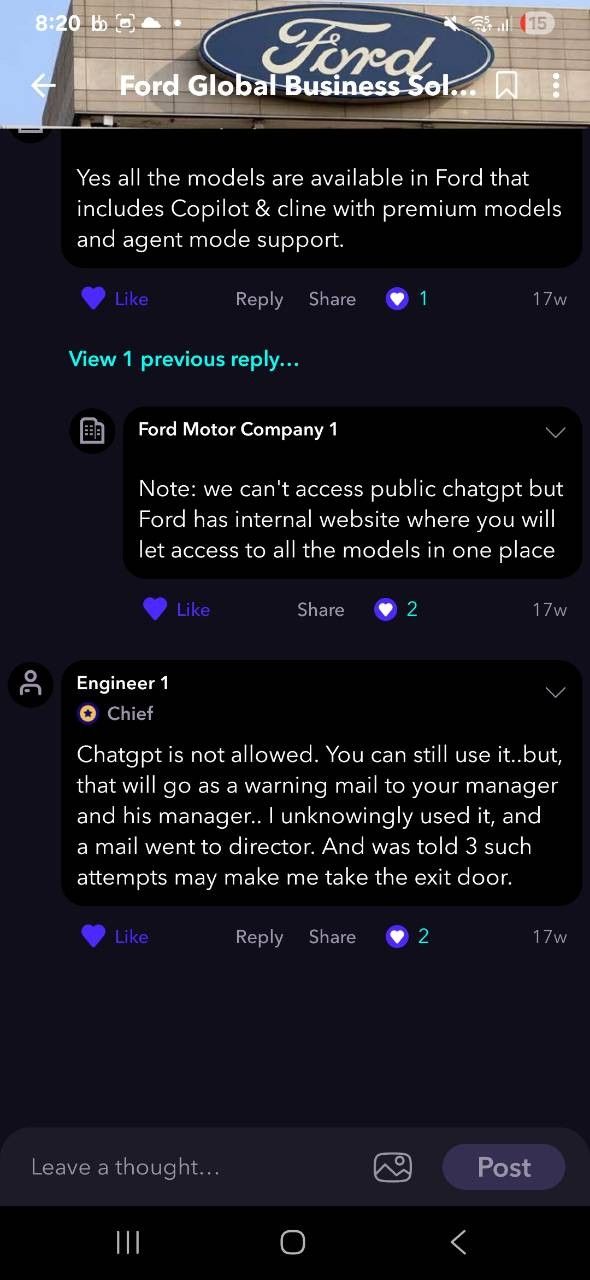Tap the Post button
This screenshot has width=590, height=1280.
[503, 1167]
